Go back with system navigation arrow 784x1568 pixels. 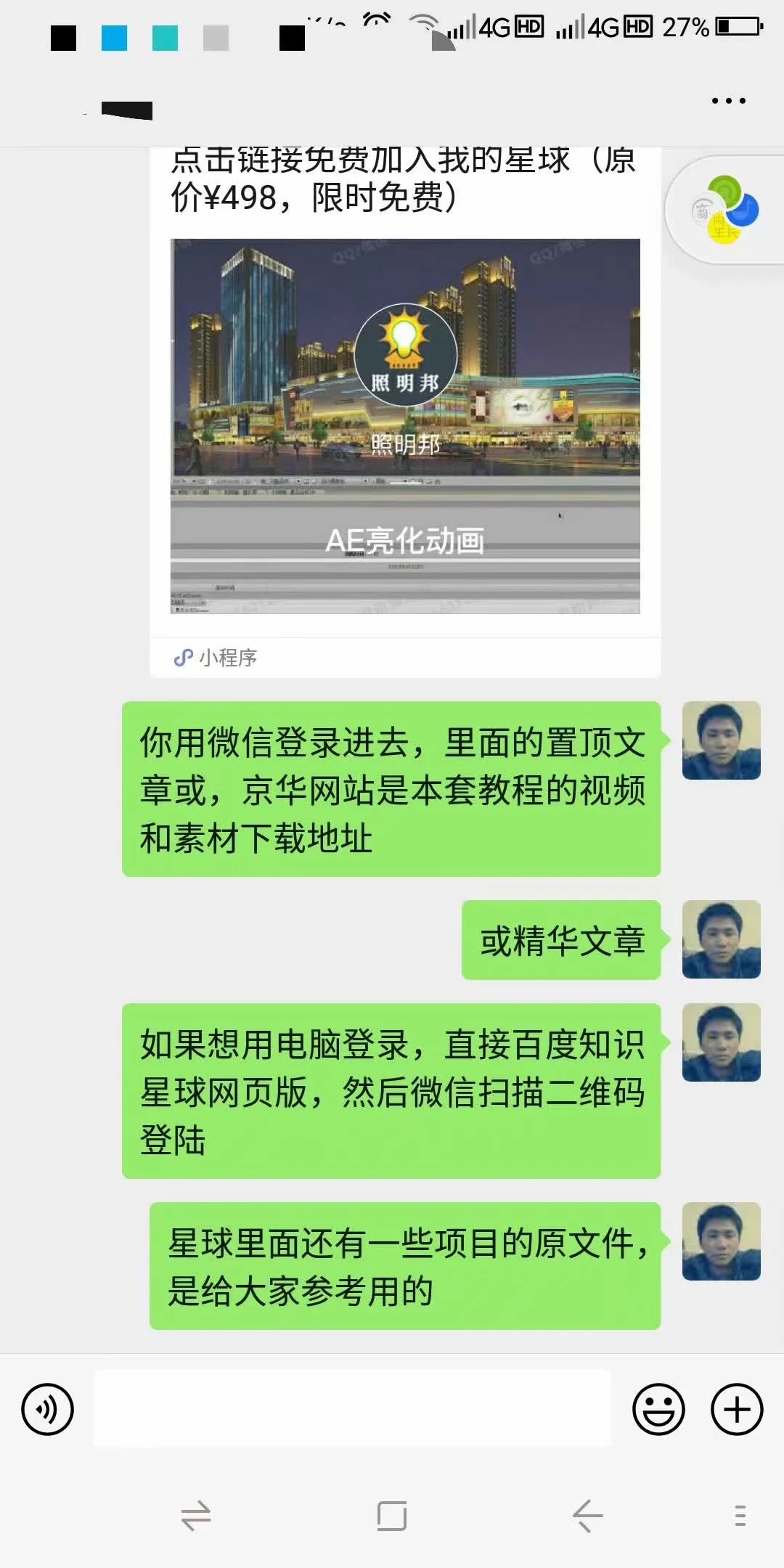coord(587,1516)
